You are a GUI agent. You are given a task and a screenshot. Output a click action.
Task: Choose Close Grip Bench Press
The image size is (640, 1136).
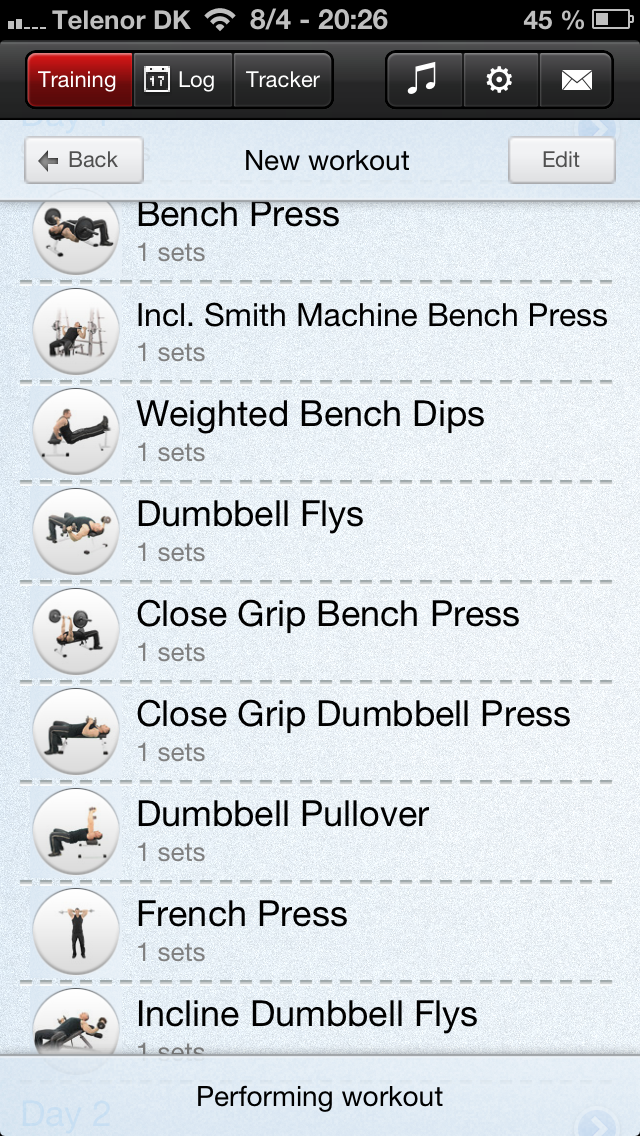(x=320, y=632)
